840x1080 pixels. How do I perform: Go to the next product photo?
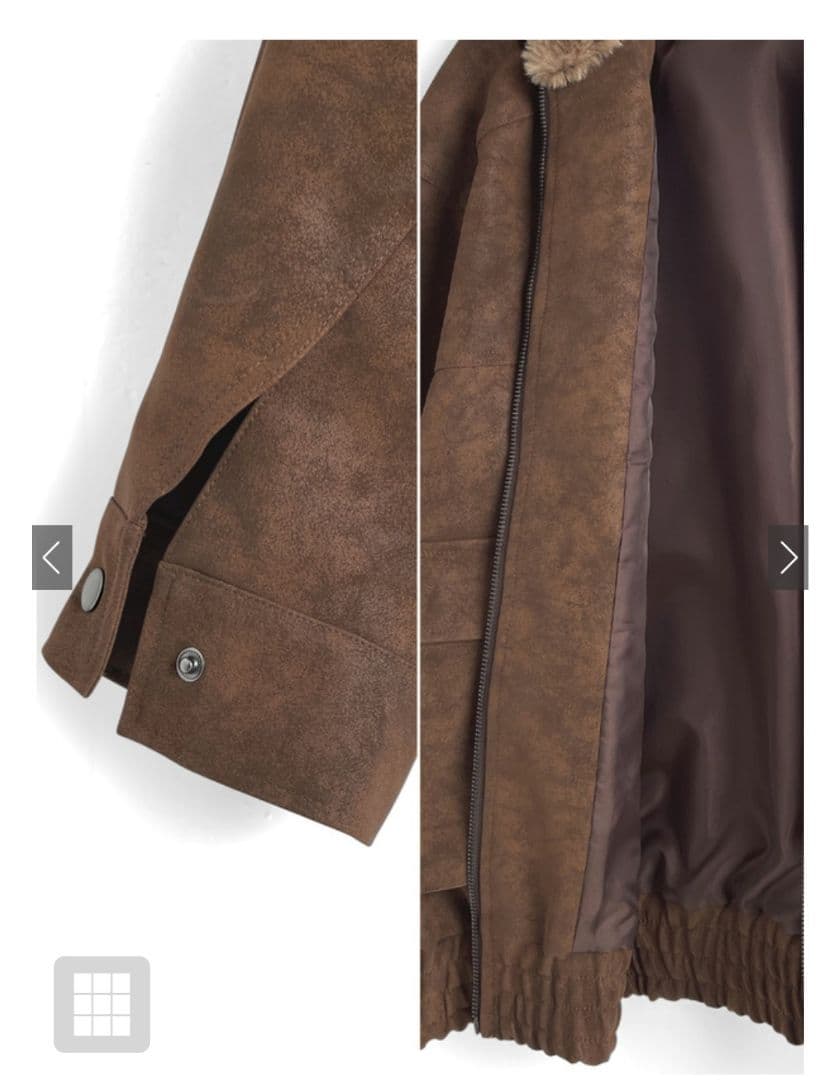(x=788, y=557)
